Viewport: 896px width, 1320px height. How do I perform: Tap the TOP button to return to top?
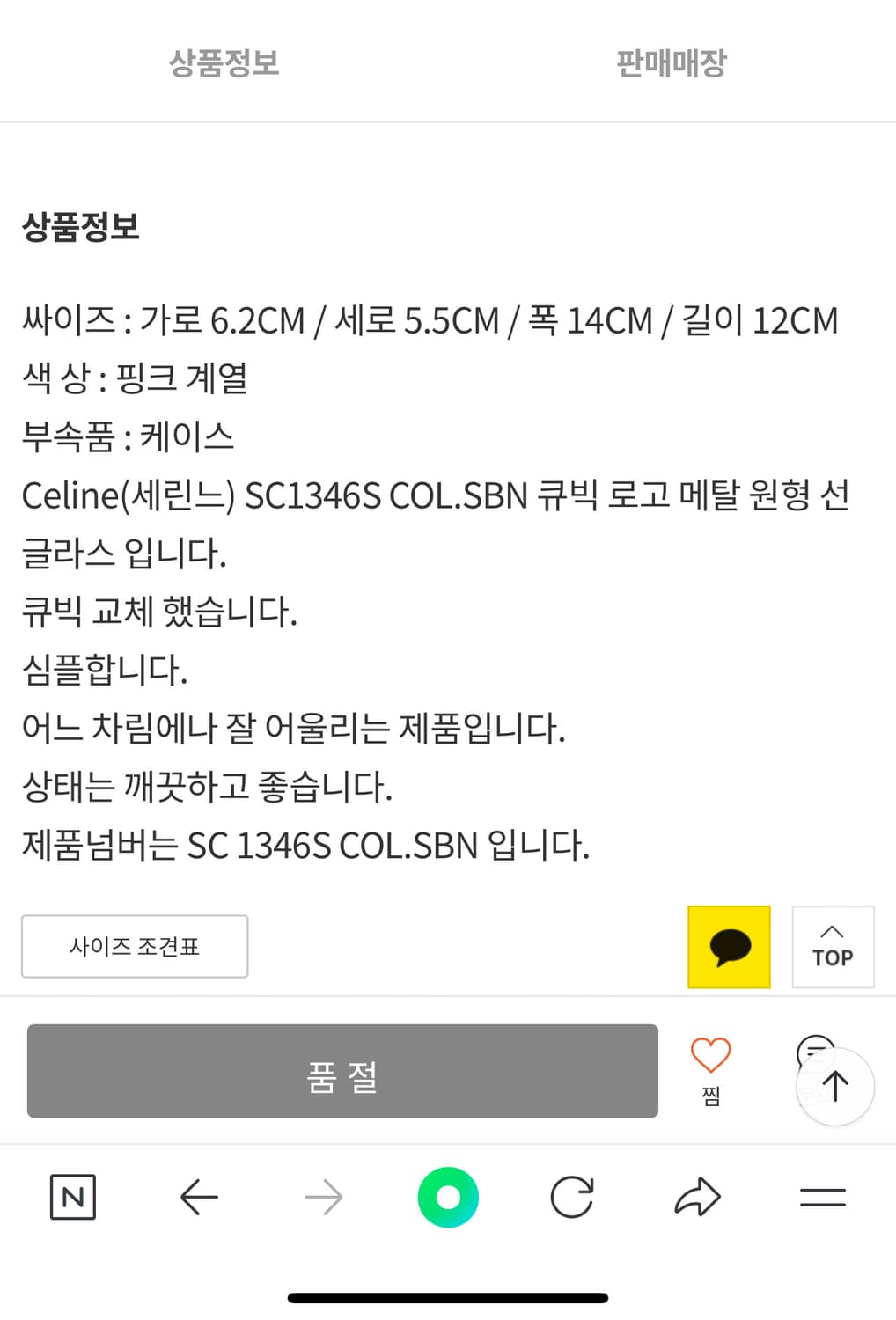(832, 947)
